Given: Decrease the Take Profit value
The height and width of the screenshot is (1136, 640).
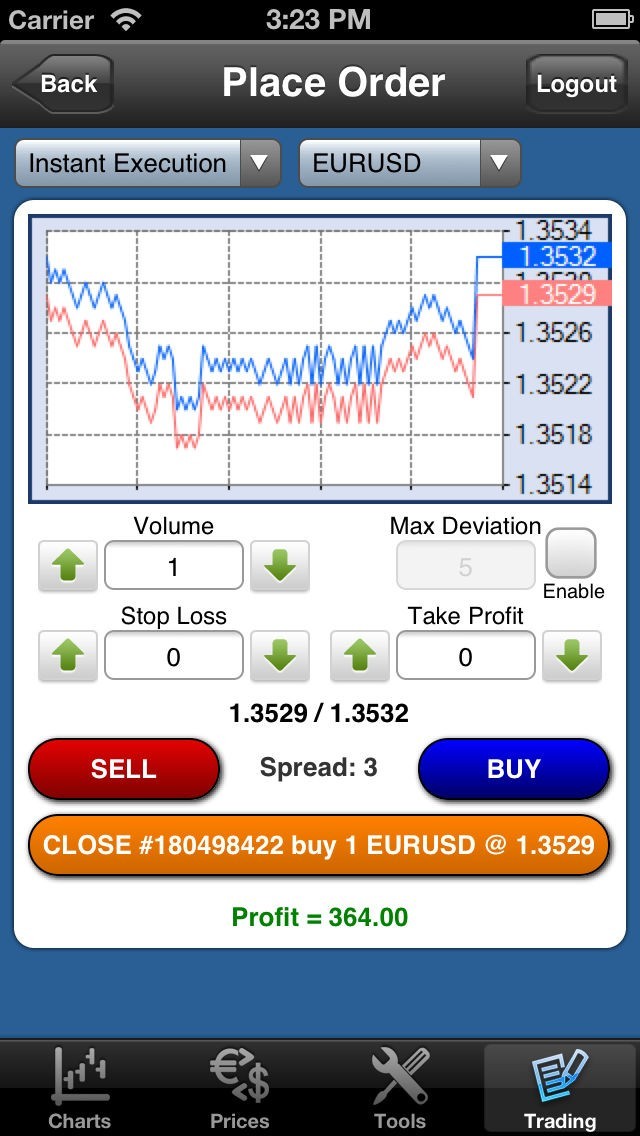Looking at the screenshot, I should (572, 657).
